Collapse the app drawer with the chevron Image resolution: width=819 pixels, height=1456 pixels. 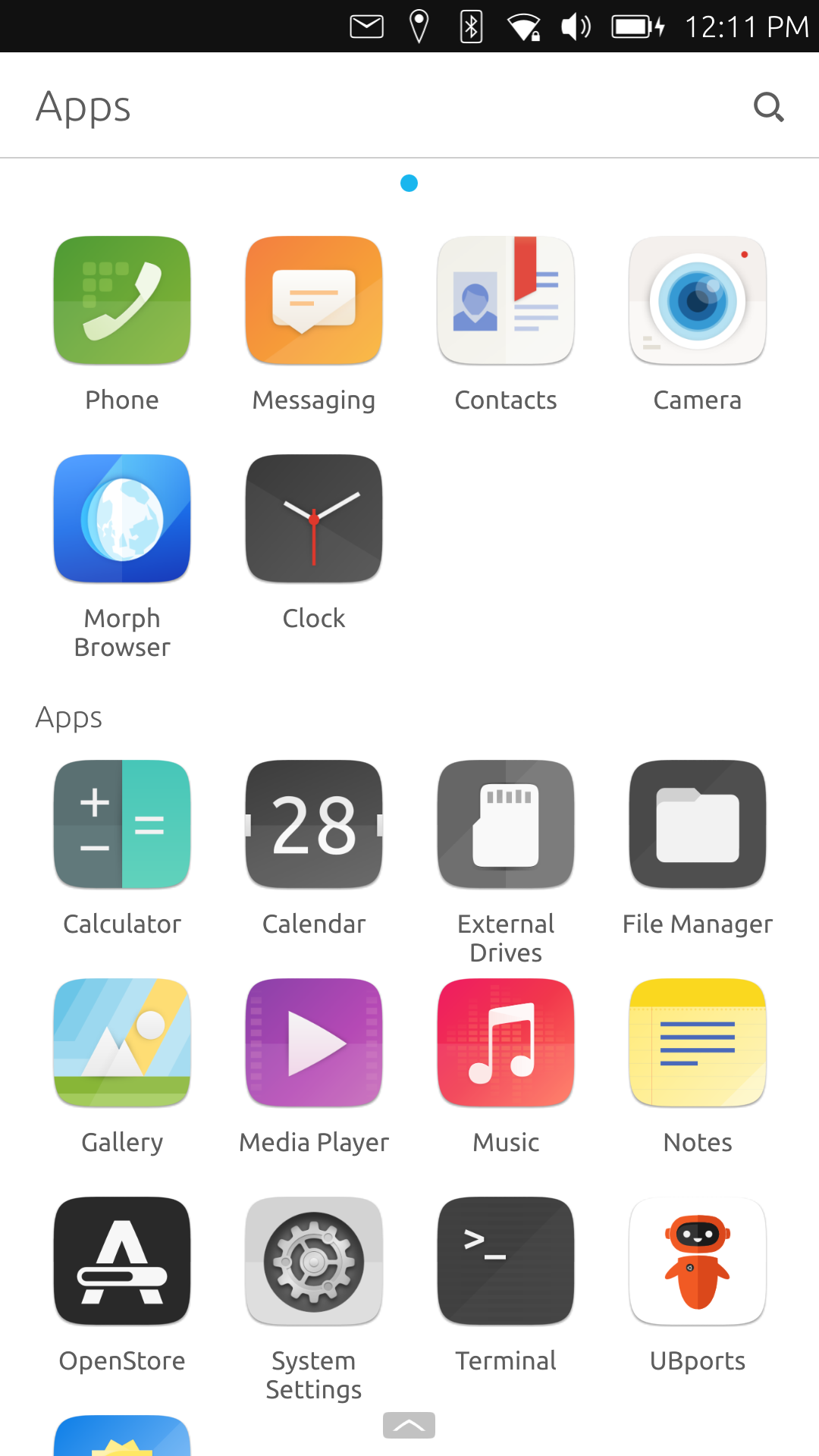click(x=409, y=1425)
